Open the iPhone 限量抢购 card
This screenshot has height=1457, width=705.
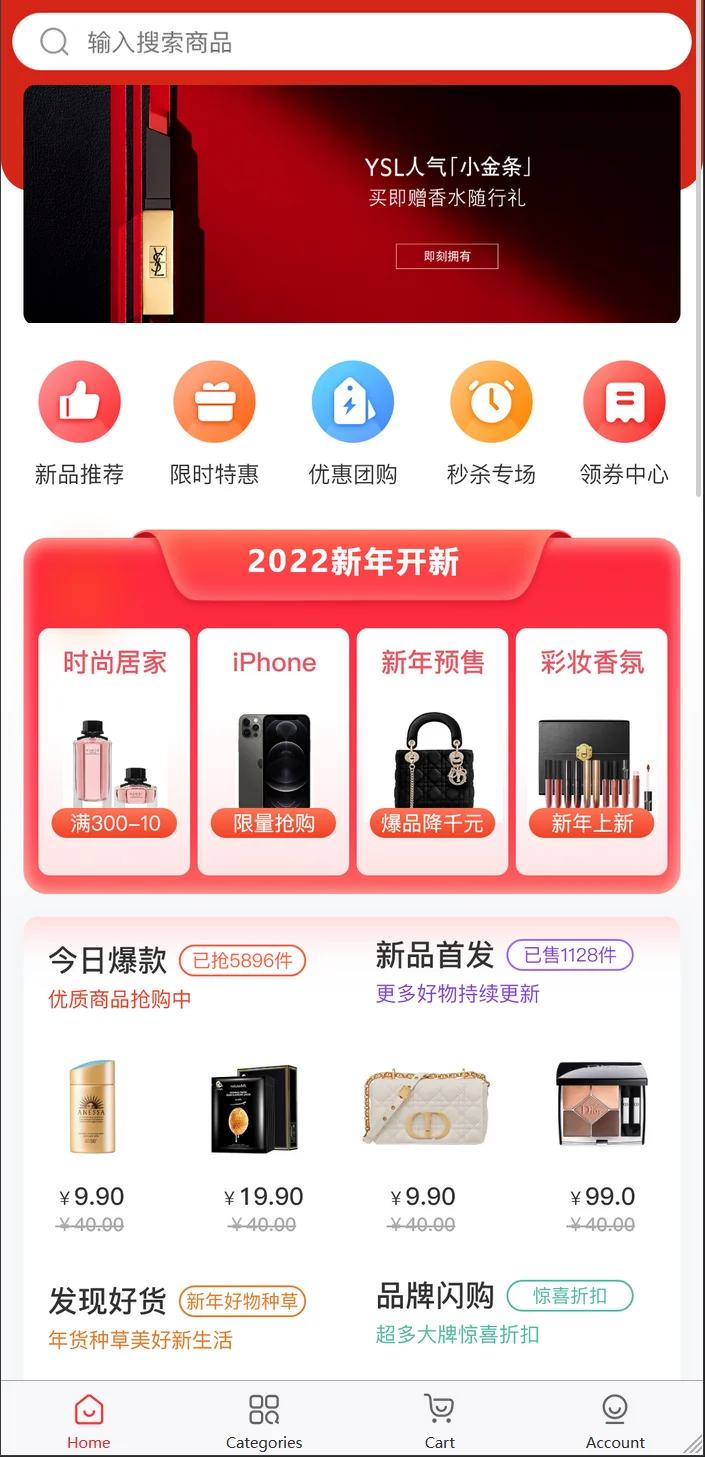click(x=273, y=751)
